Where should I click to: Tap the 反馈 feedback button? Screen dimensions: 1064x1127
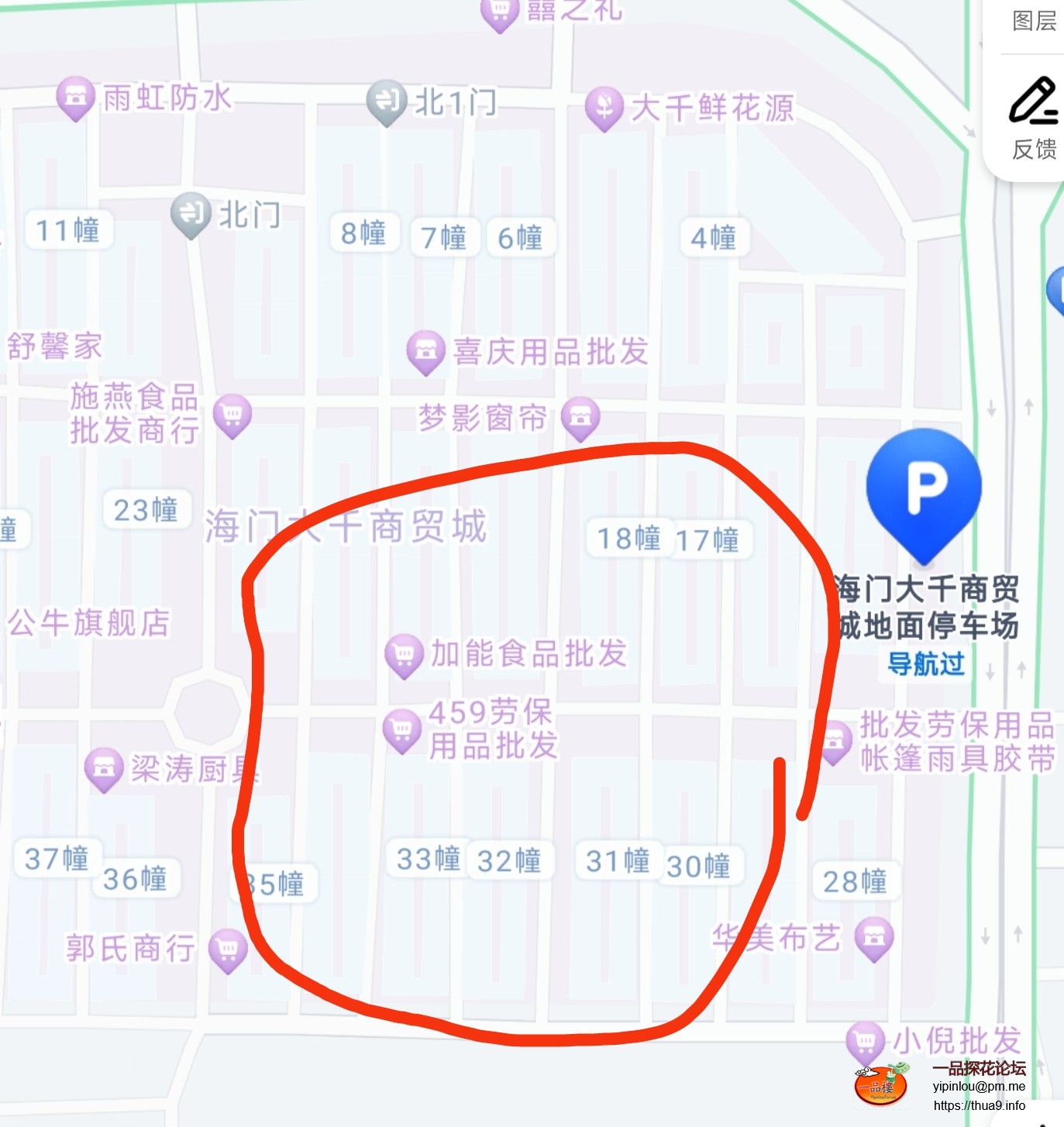pos(1034,118)
